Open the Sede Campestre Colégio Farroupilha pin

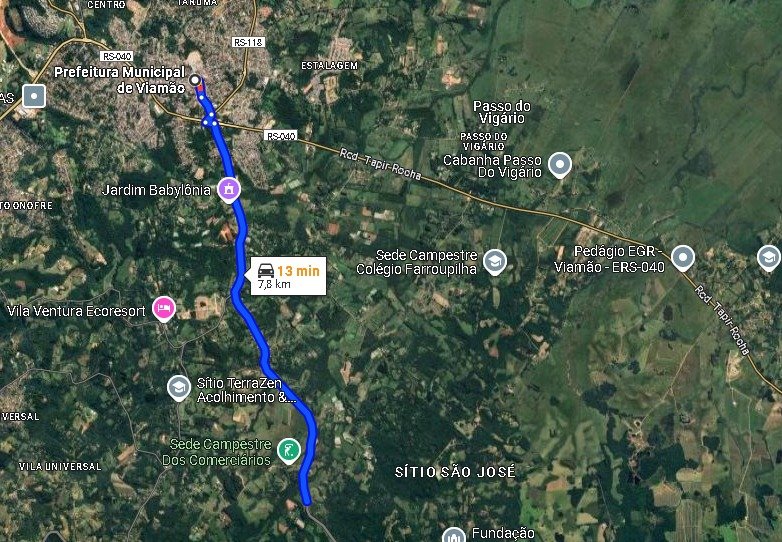495,262
